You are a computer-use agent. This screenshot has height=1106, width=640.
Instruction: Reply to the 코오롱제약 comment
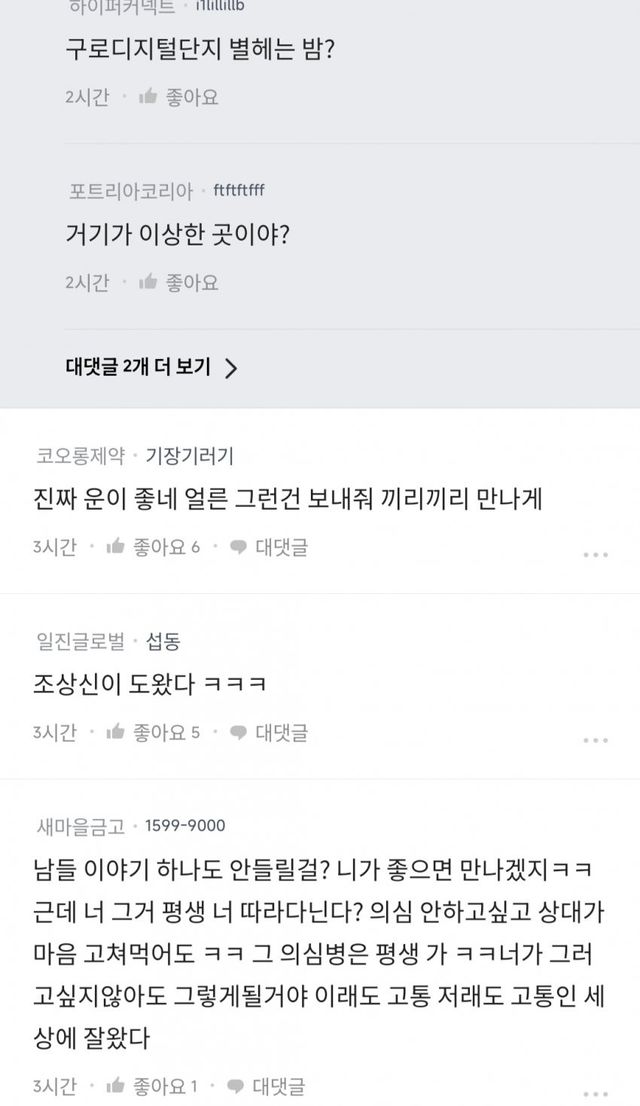click(x=269, y=547)
